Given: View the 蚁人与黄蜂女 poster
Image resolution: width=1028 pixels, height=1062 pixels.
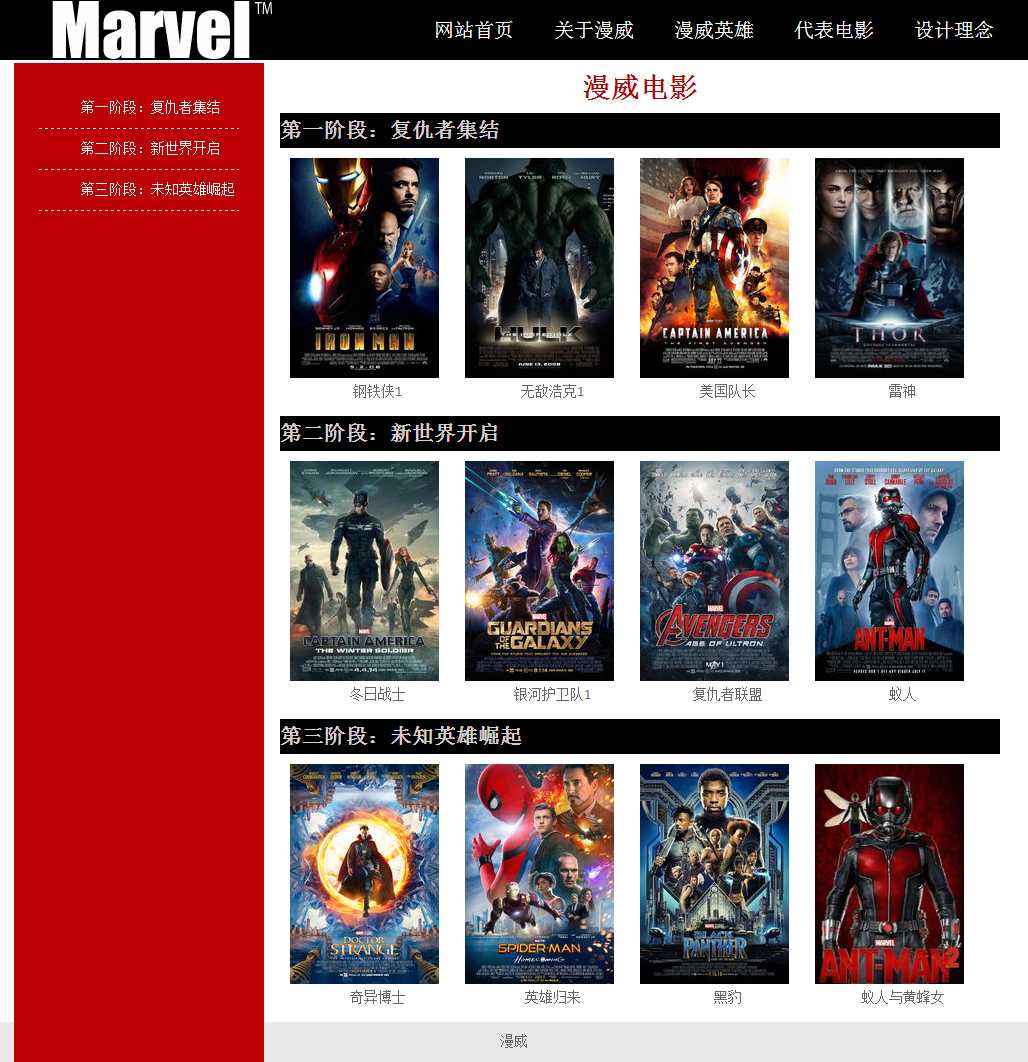Looking at the screenshot, I should click(x=889, y=874).
